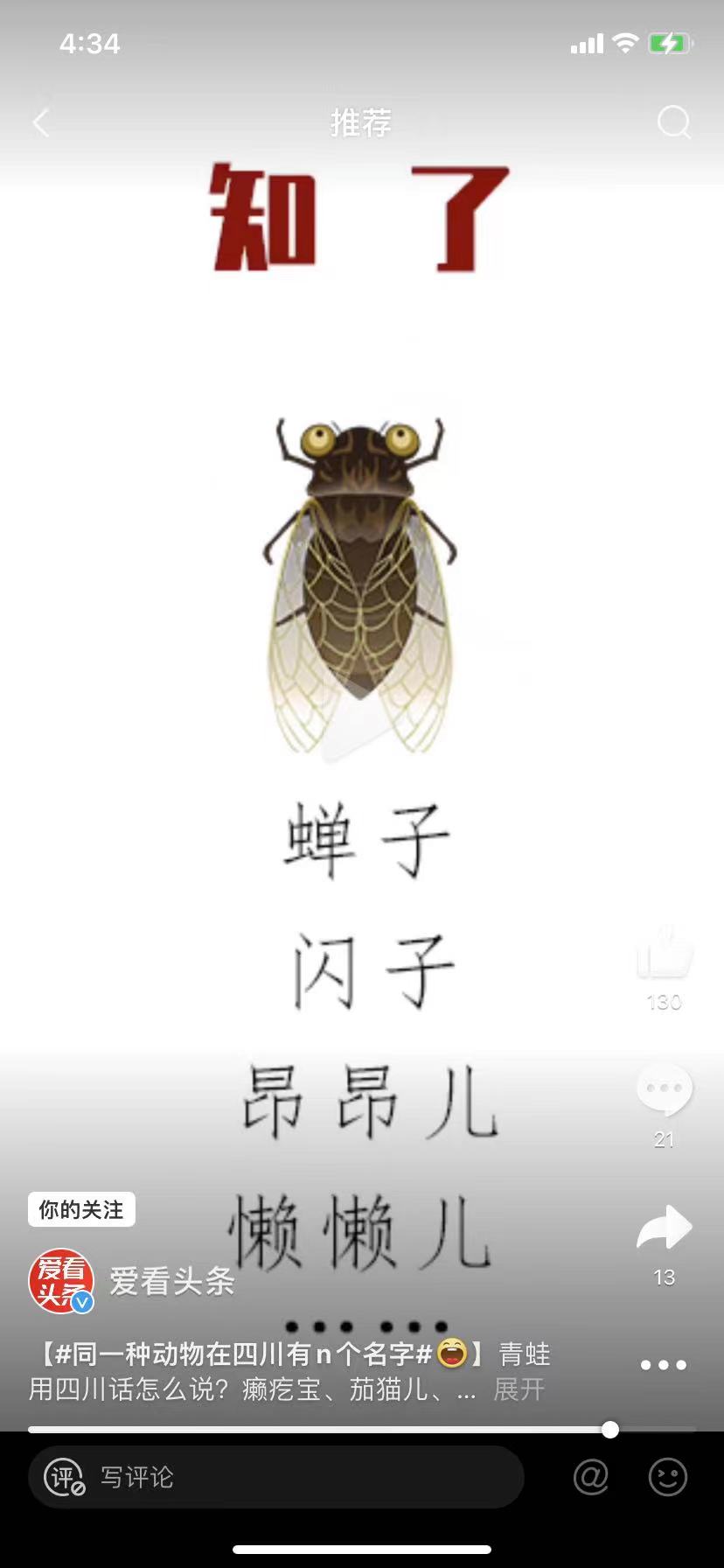
Task: Open more options with the three-dot button
Action: [x=662, y=1365]
